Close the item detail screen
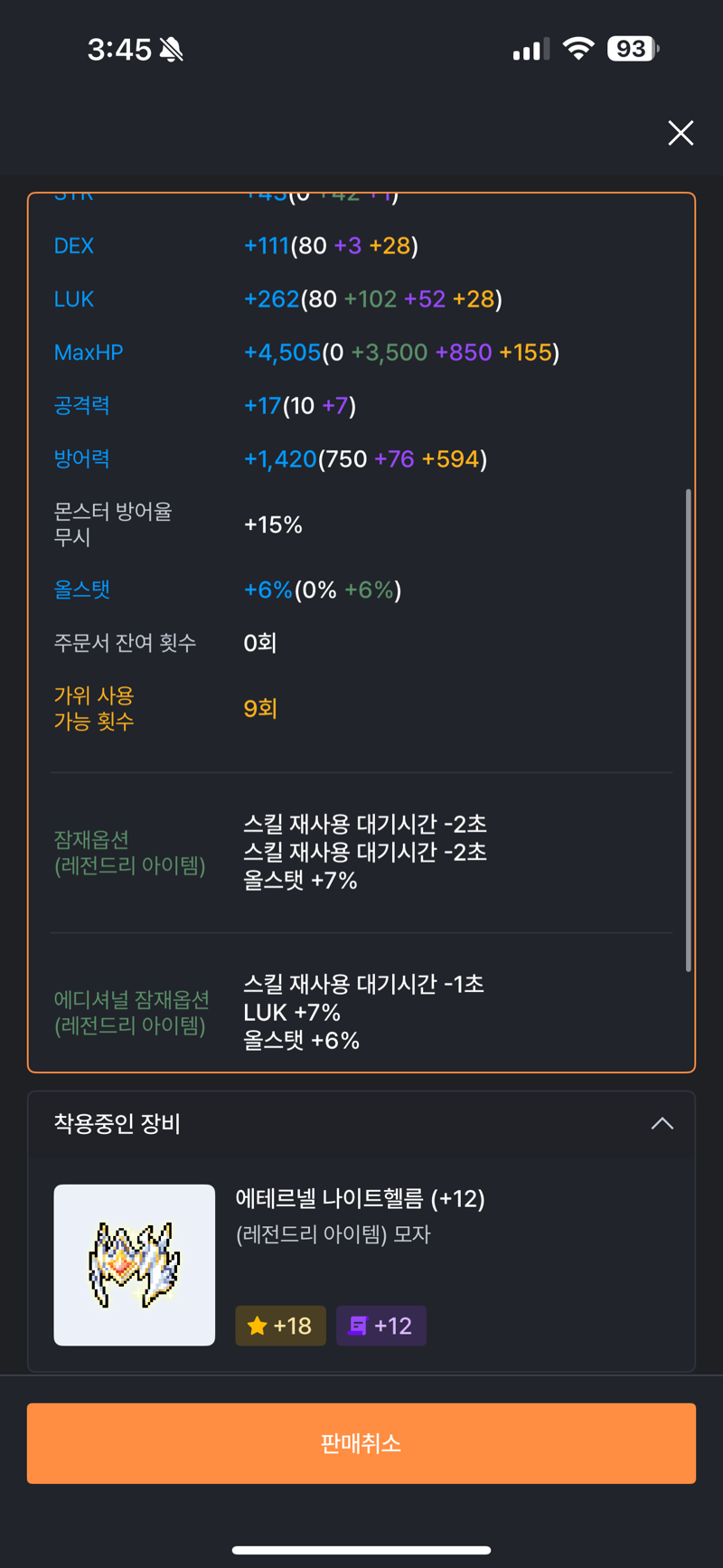 pos(681,133)
